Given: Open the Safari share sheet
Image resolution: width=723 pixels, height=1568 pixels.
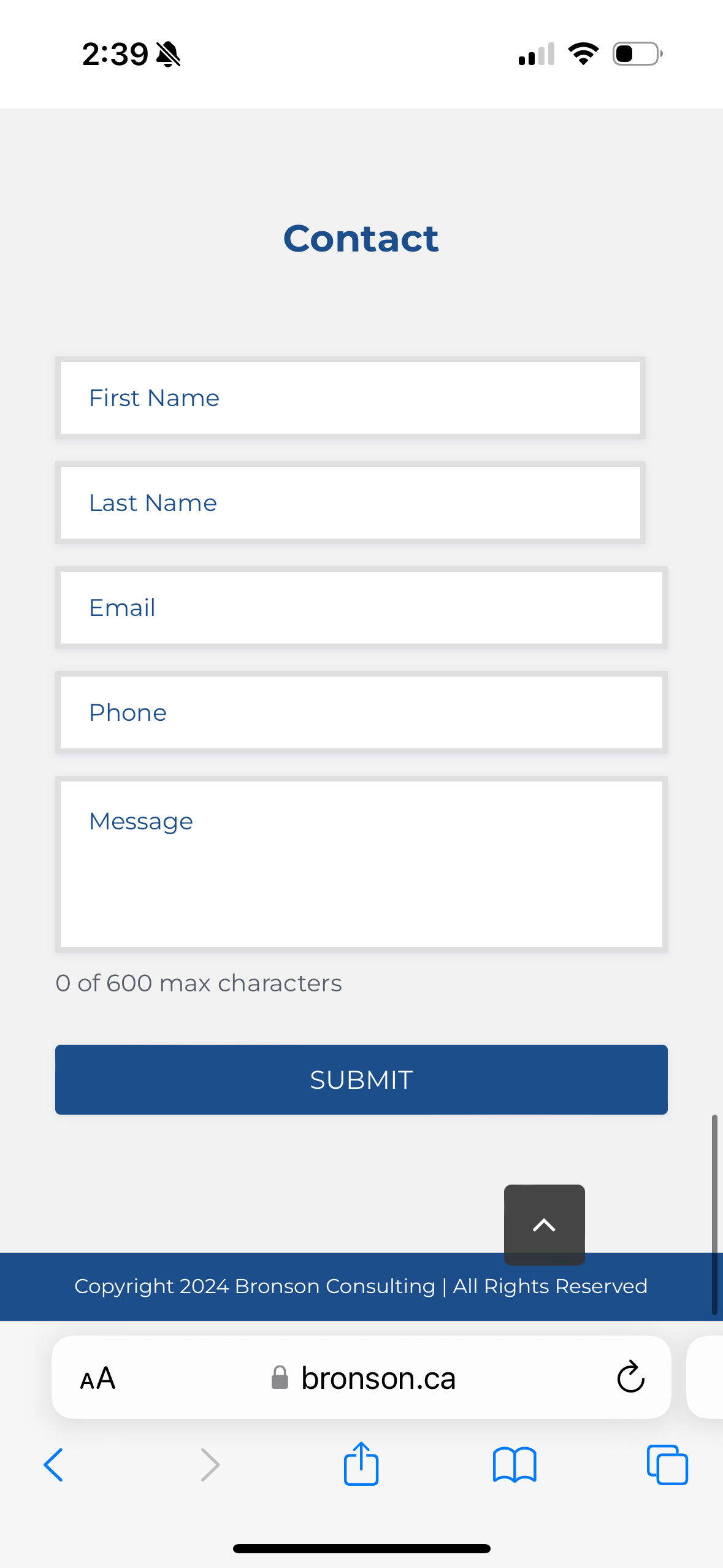Looking at the screenshot, I should (x=361, y=1463).
